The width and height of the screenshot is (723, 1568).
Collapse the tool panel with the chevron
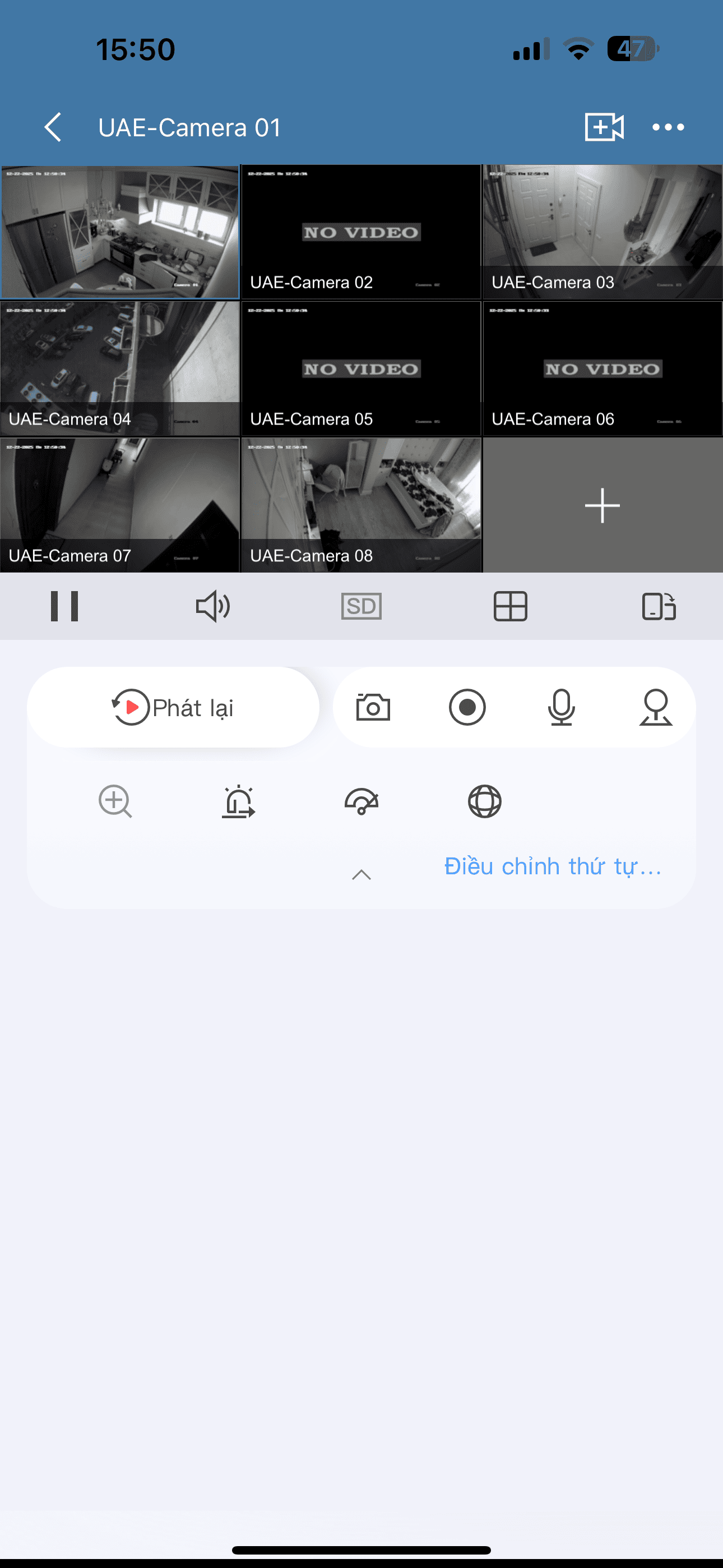[x=361, y=875]
